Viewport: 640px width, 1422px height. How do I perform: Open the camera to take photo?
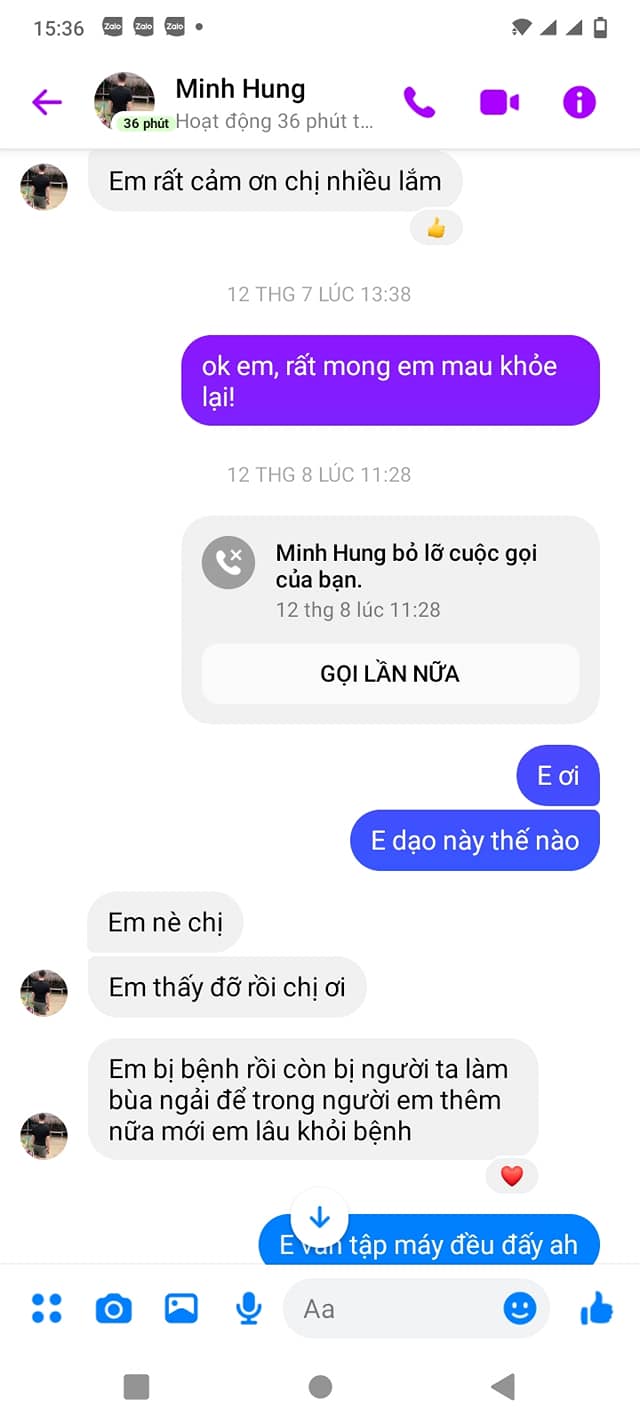(113, 1308)
